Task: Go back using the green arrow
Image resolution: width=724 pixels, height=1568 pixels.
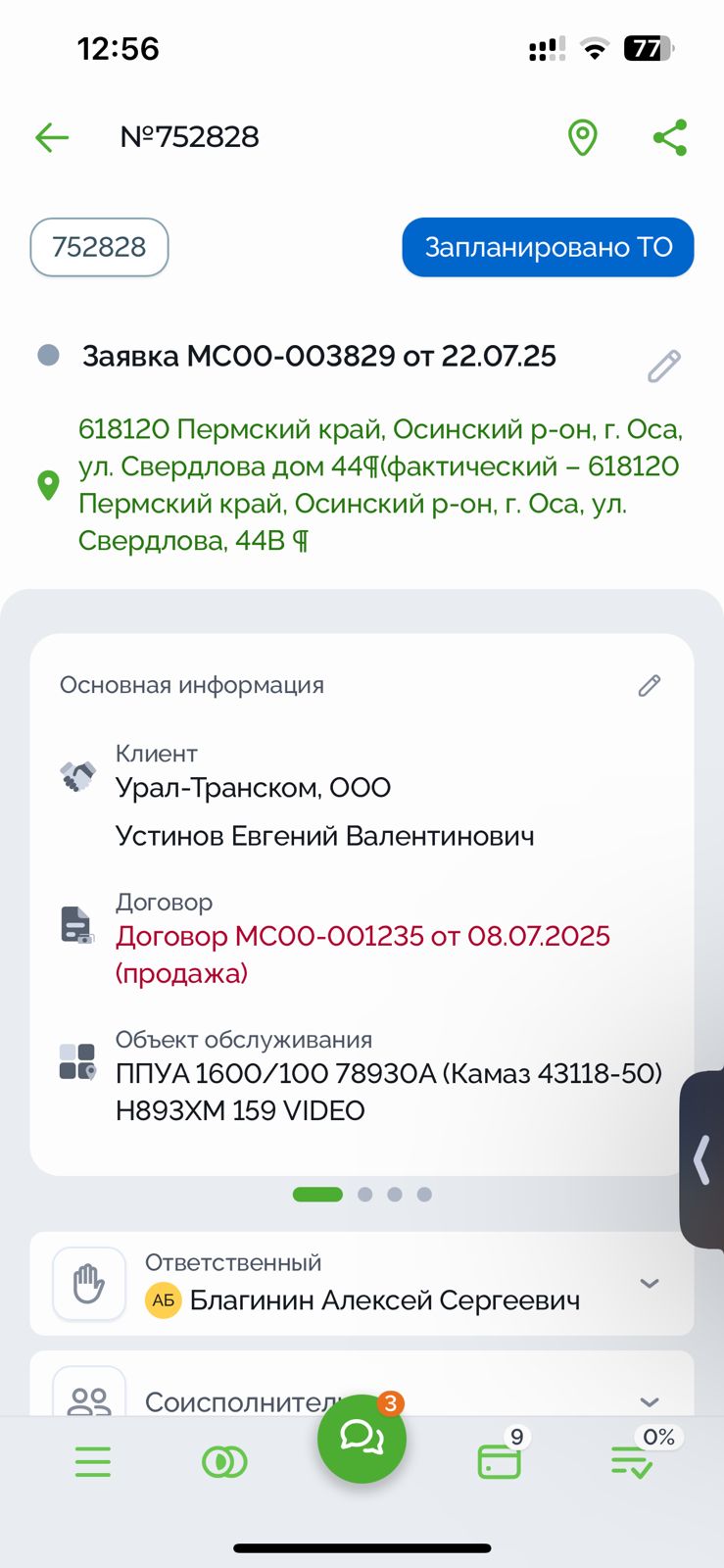Action: 52,137
